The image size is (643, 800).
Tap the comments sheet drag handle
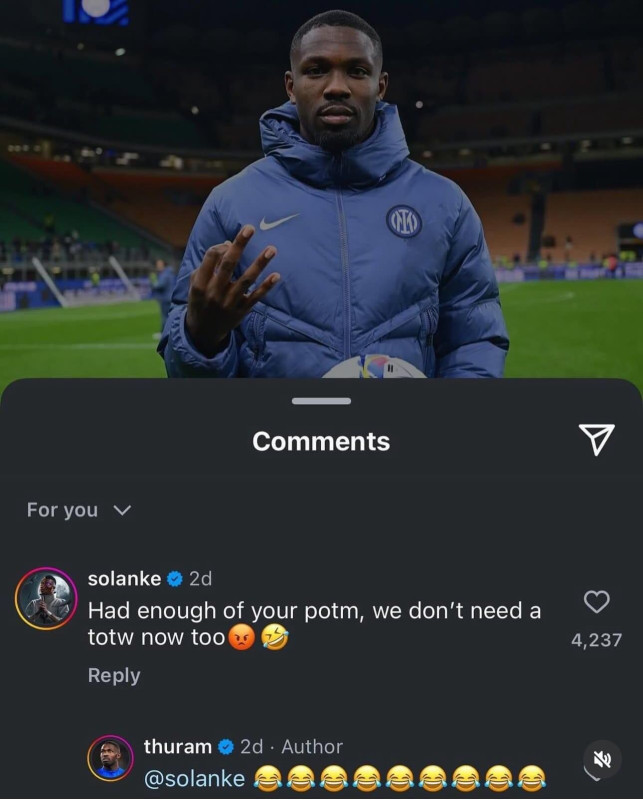[x=321, y=401]
